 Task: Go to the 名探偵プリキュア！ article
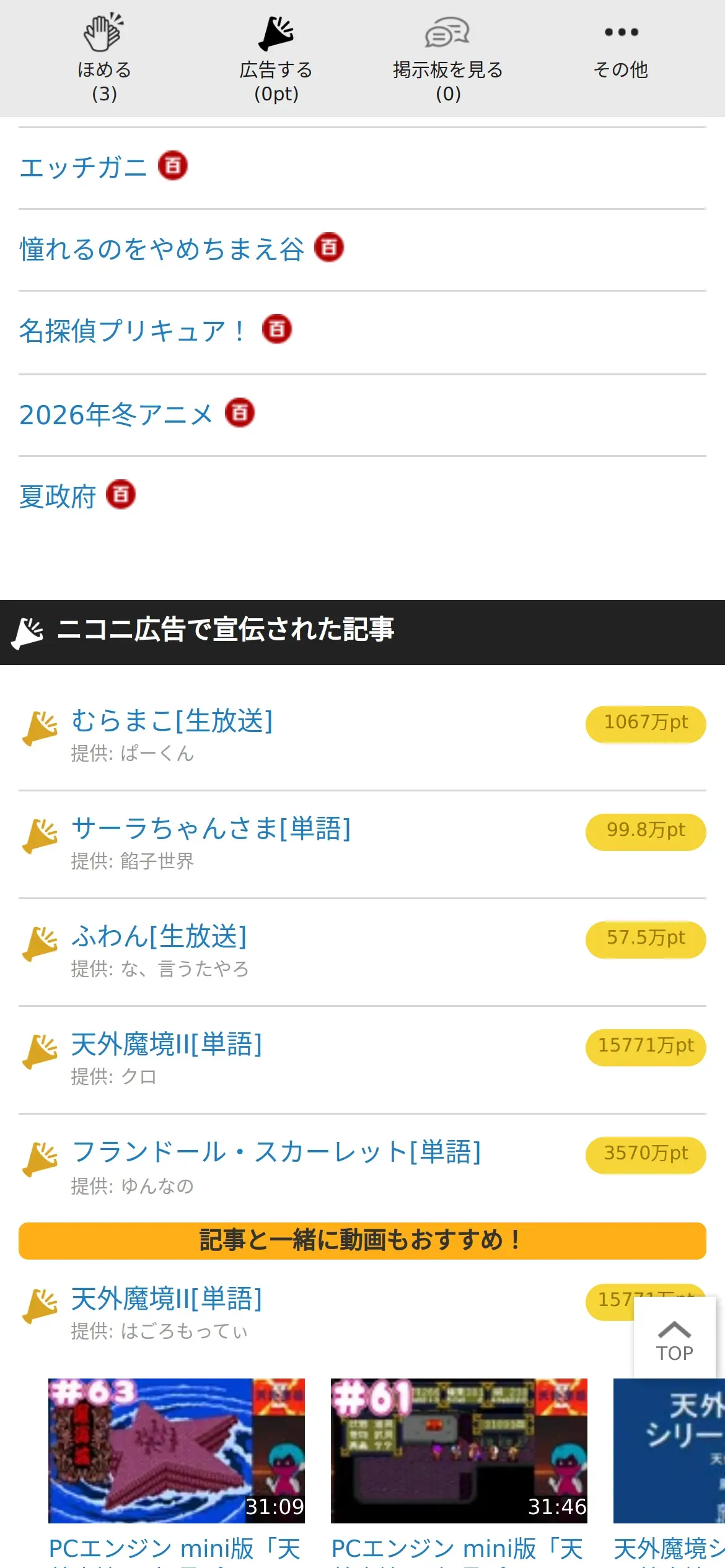coord(133,331)
